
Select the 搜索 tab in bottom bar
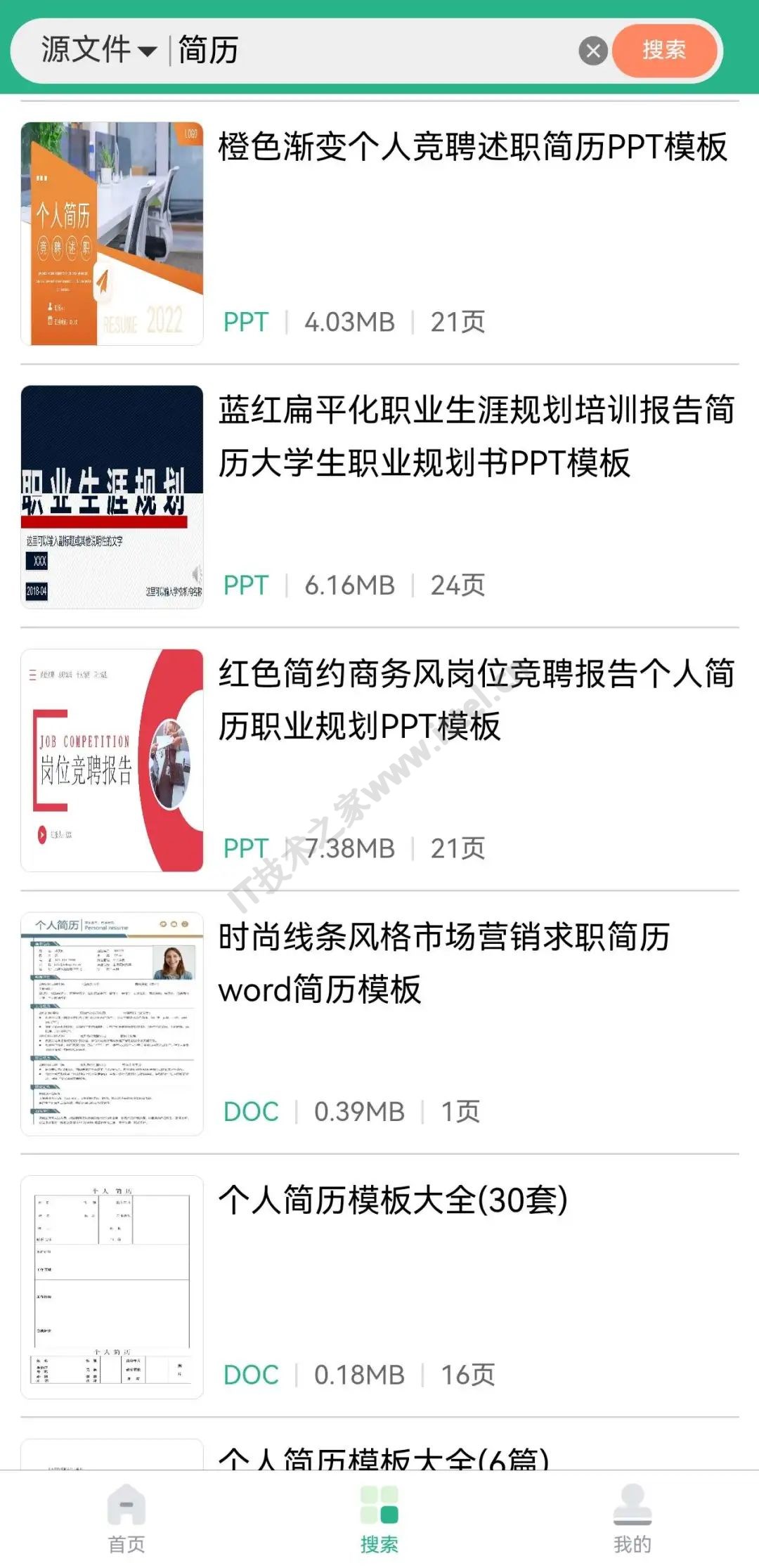coord(379,1518)
